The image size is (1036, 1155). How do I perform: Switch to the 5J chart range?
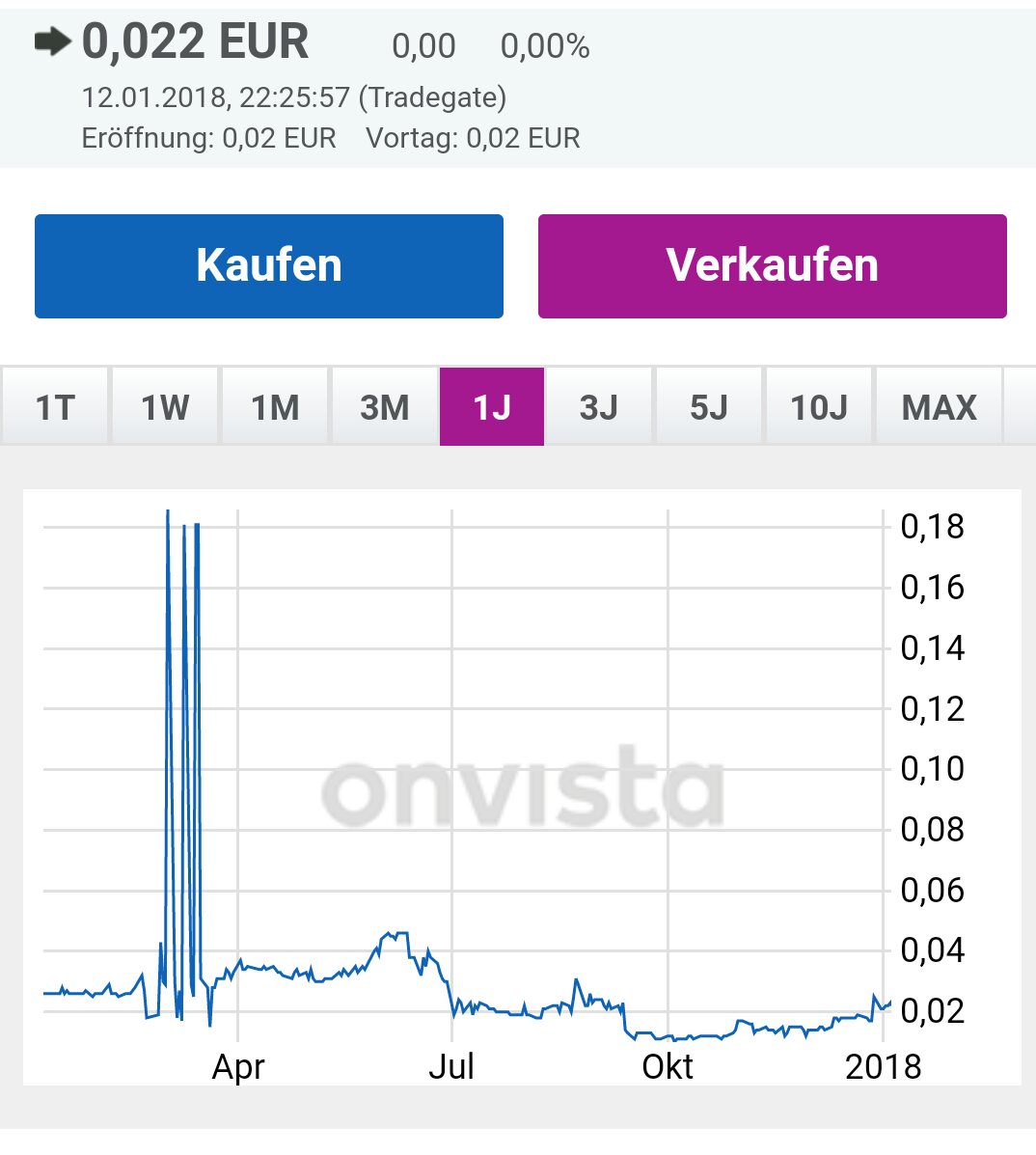[x=709, y=406]
